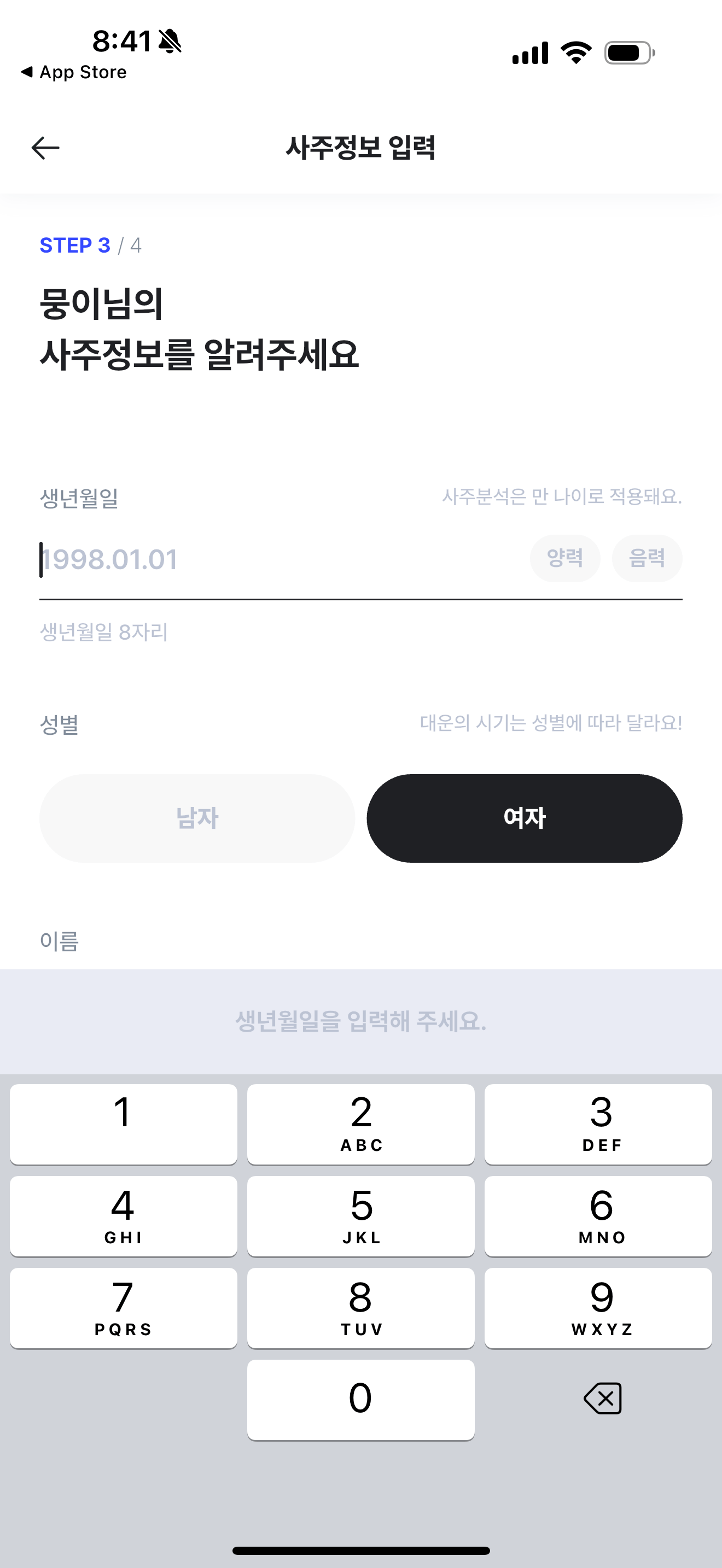Select the 음력 calendar option
This screenshot has height=1568, width=722.
[647, 558]
